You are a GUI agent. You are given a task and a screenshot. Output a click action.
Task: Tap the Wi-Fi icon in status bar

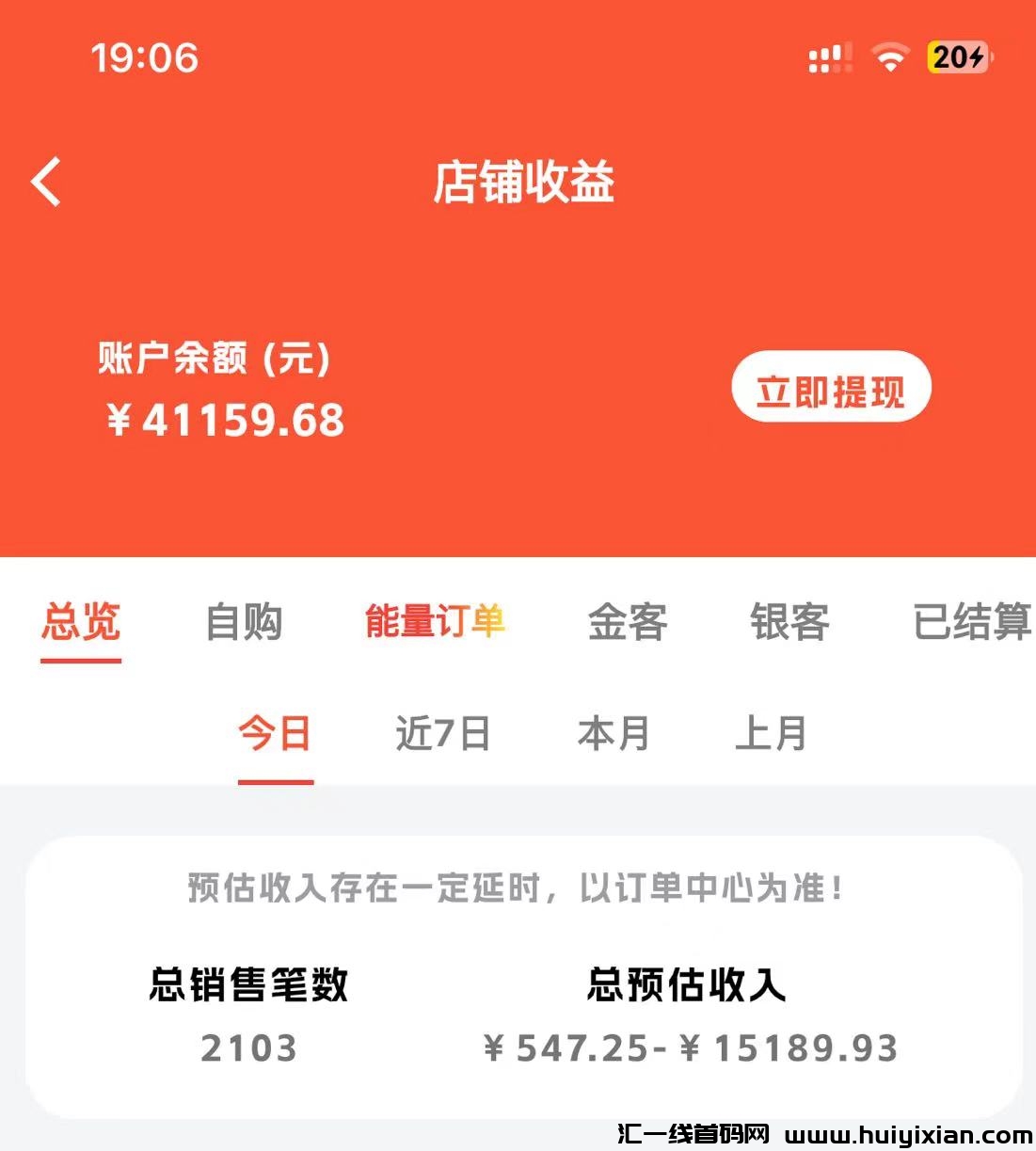(x=885, y=58)
